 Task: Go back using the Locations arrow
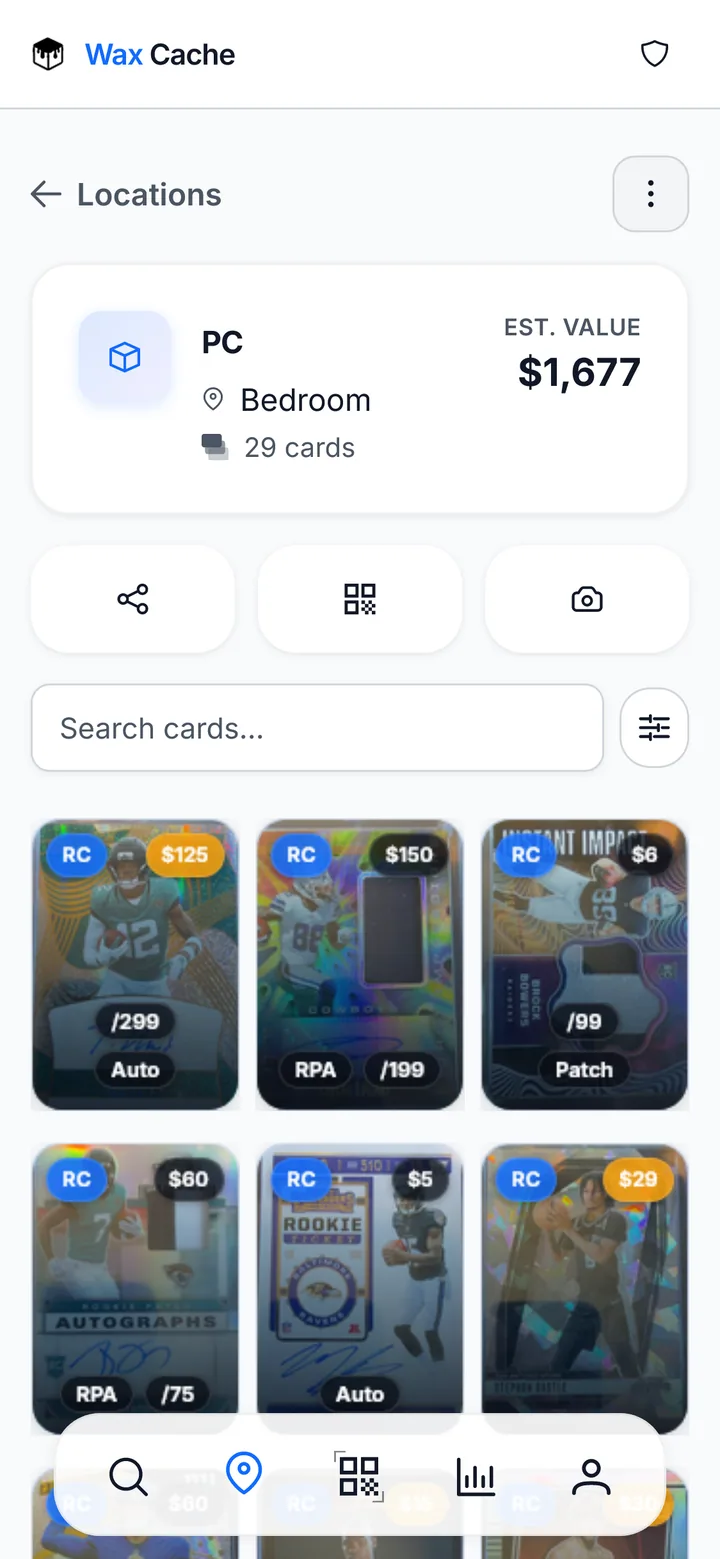(x=45, y=194)
